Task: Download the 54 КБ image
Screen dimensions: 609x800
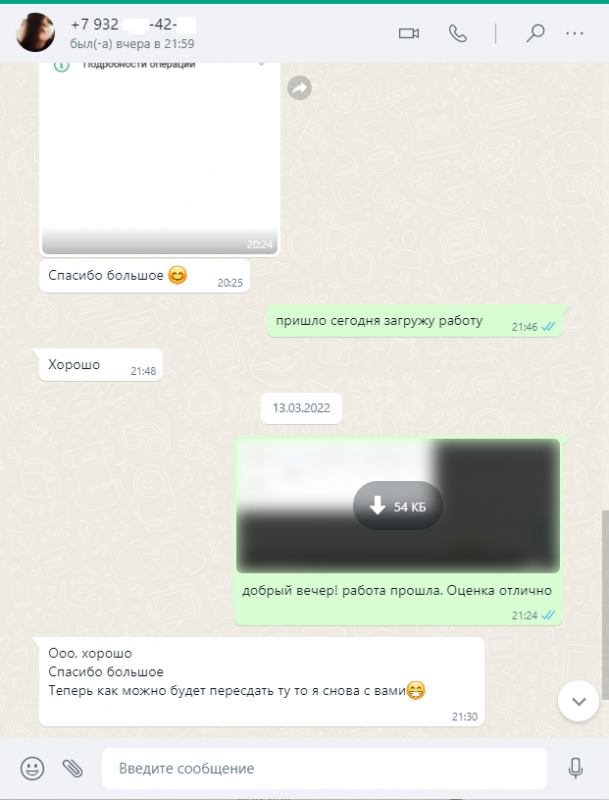Action: pos(397,507)
